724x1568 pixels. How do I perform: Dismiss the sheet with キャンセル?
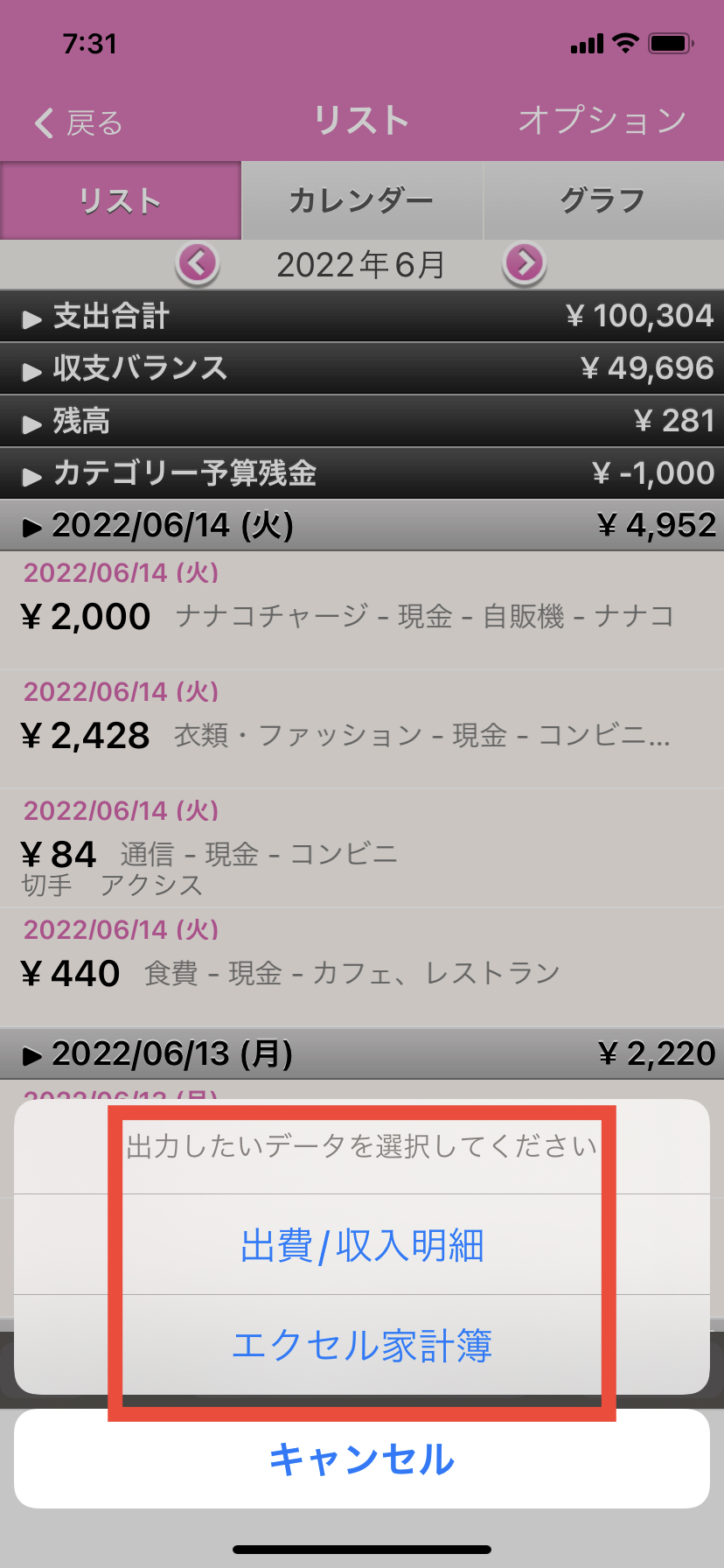[362, 1459]
